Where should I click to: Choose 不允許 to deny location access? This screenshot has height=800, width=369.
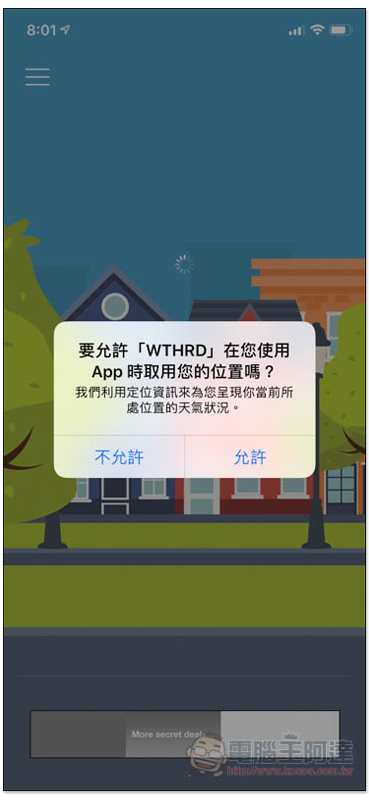tap(119, 457)
